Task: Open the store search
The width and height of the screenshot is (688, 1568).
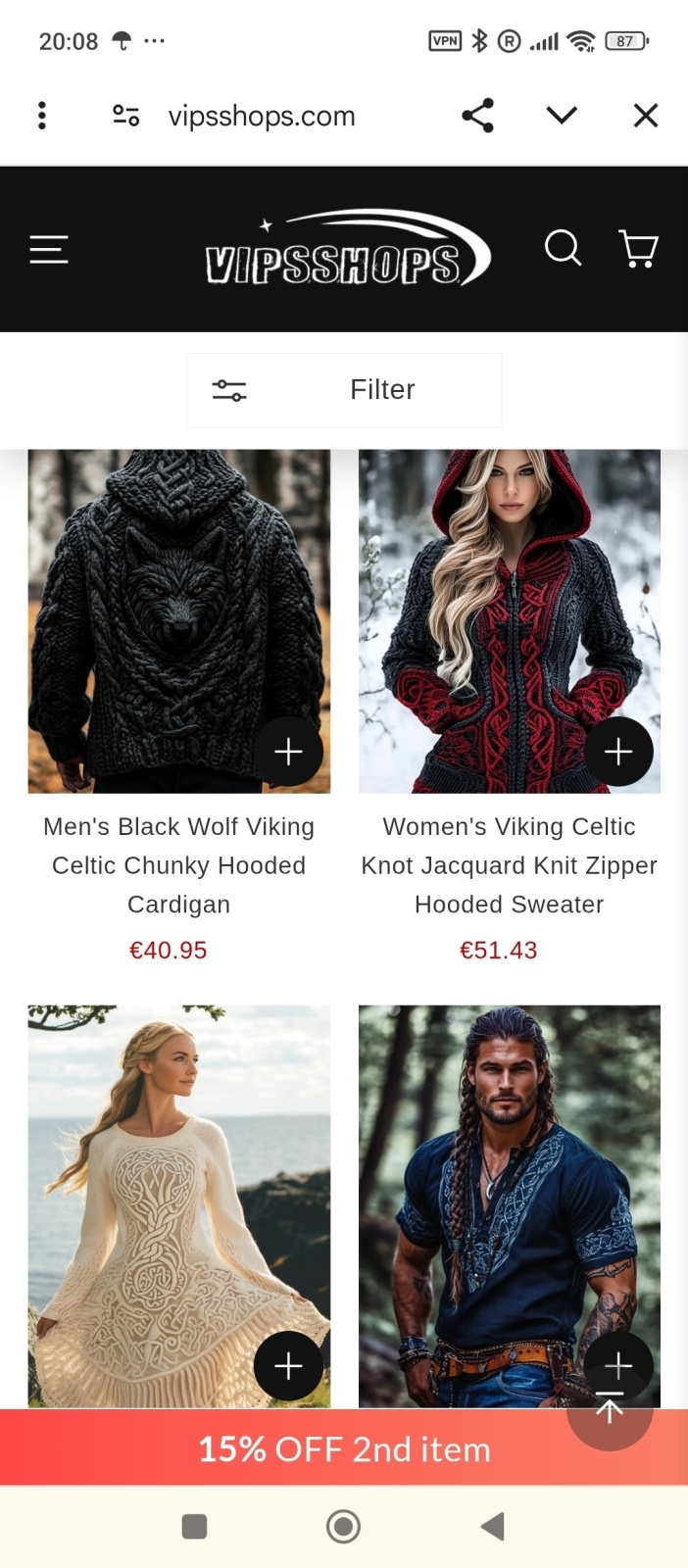Action: [563, 249]
